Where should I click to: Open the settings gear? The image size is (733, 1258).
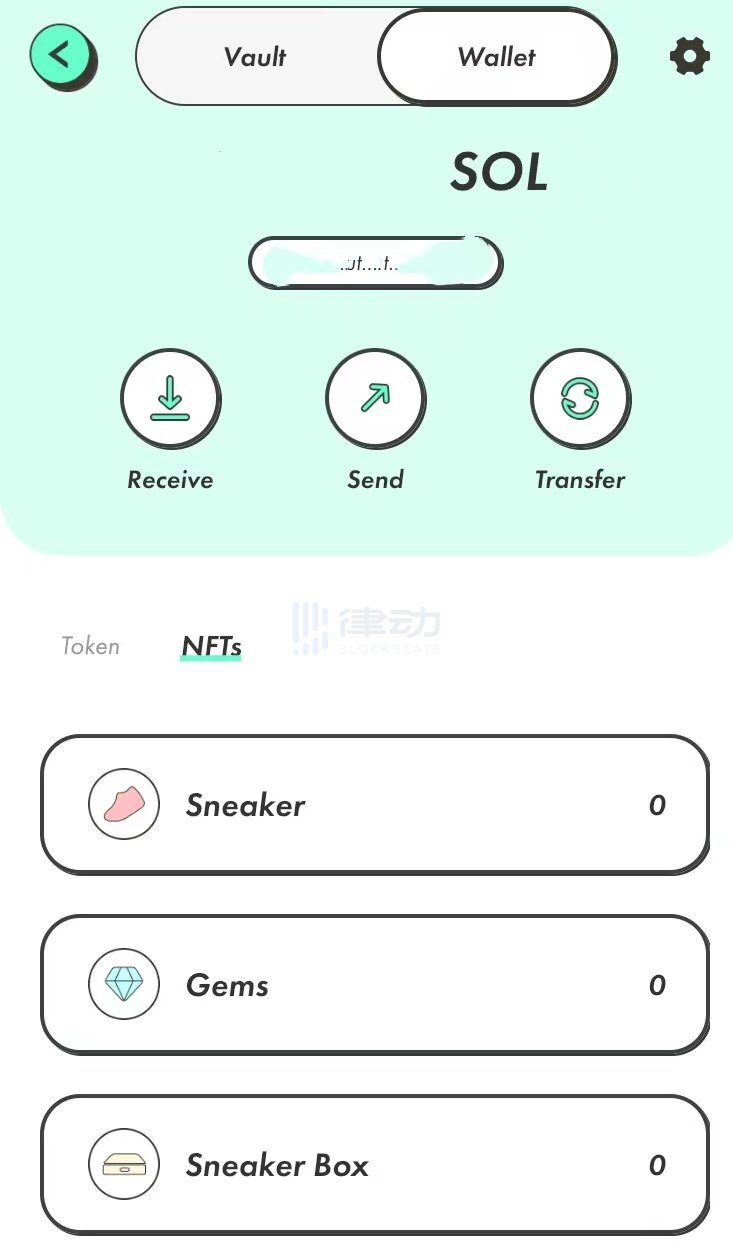[x=689, y=56]
